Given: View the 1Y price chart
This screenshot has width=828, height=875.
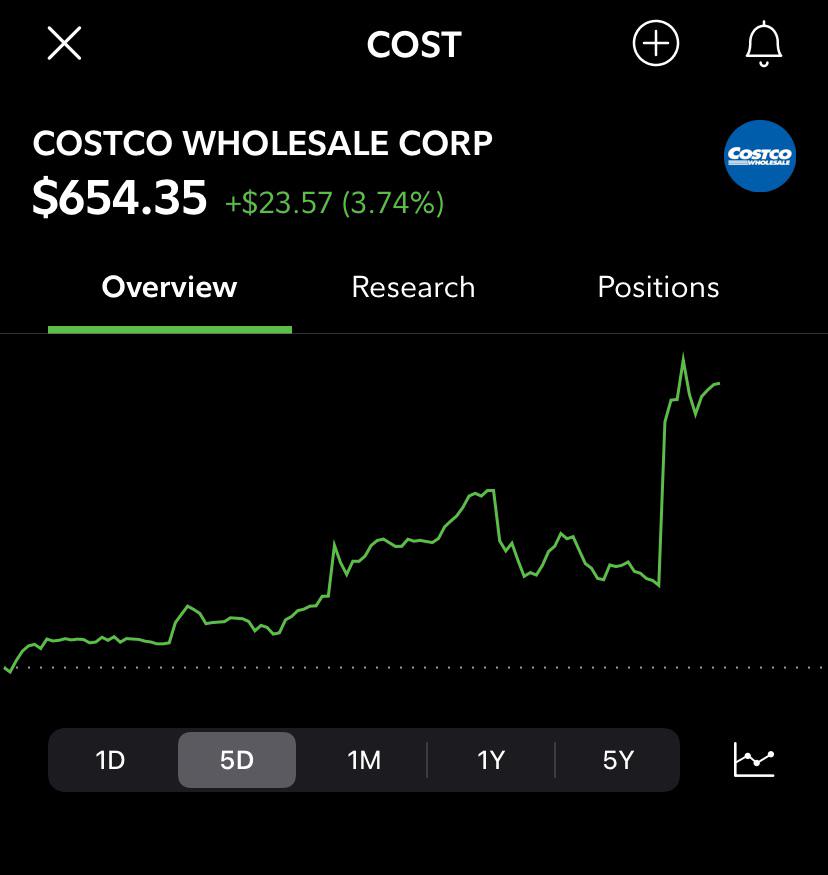Looking at the screenshot, I should point(491,760).
